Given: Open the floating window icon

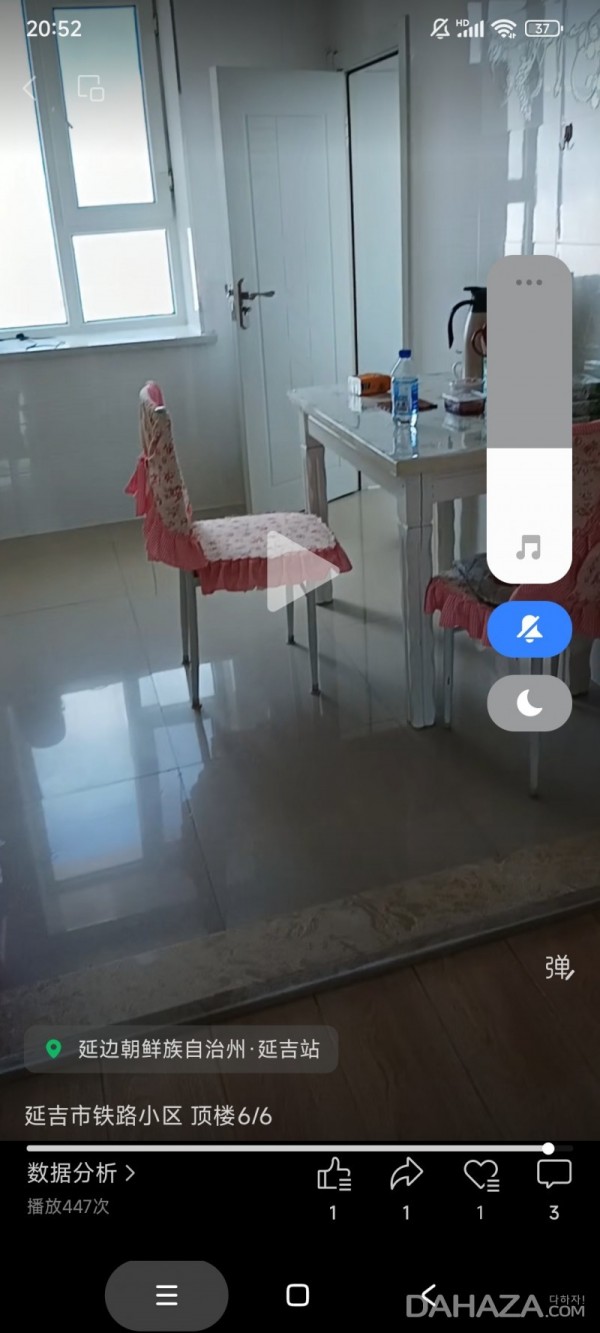Looking at the screenshot, I should pos(91,89).
